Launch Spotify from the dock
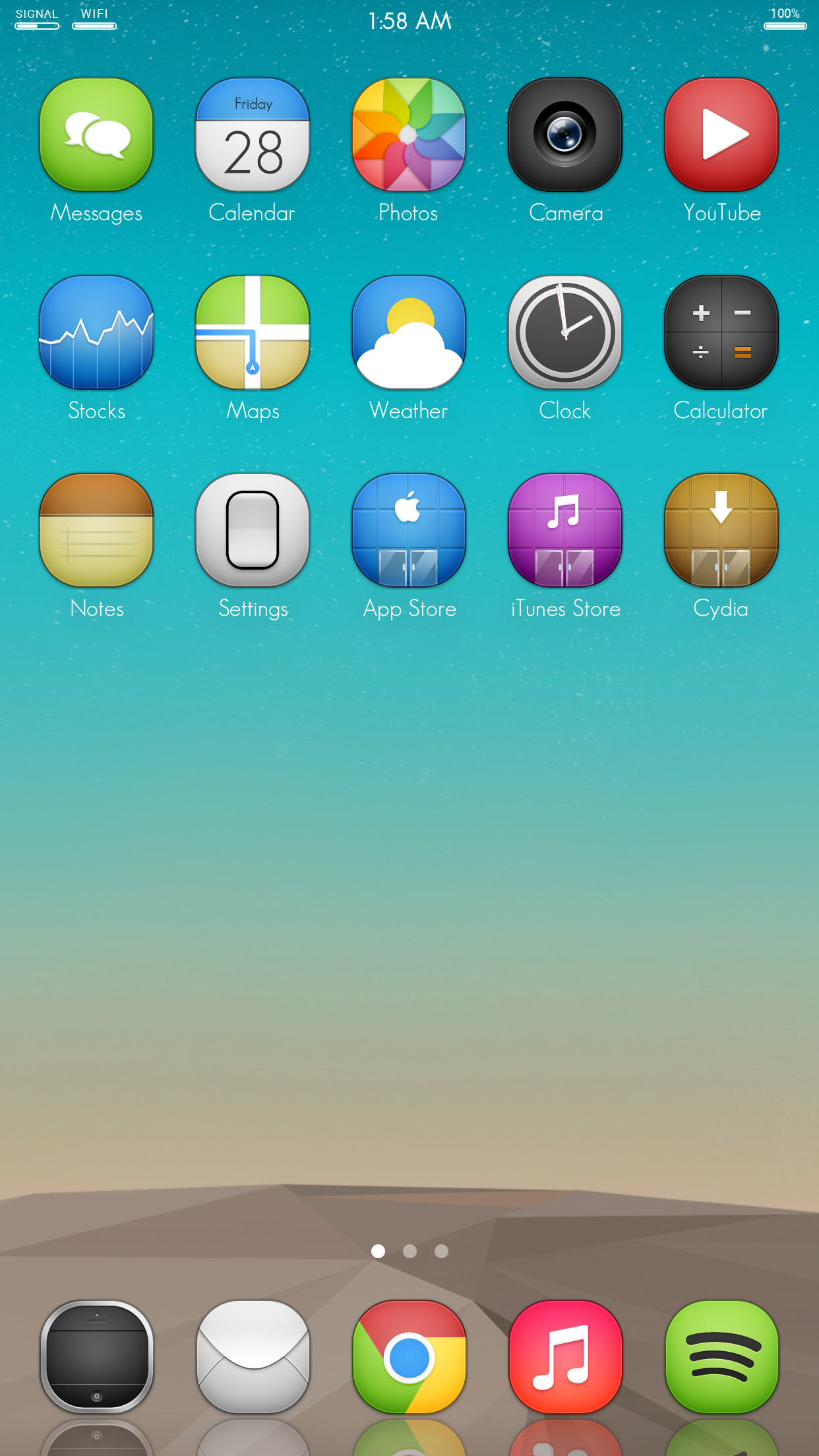The image size is (819, 1456). click(x=721, y=1357)
